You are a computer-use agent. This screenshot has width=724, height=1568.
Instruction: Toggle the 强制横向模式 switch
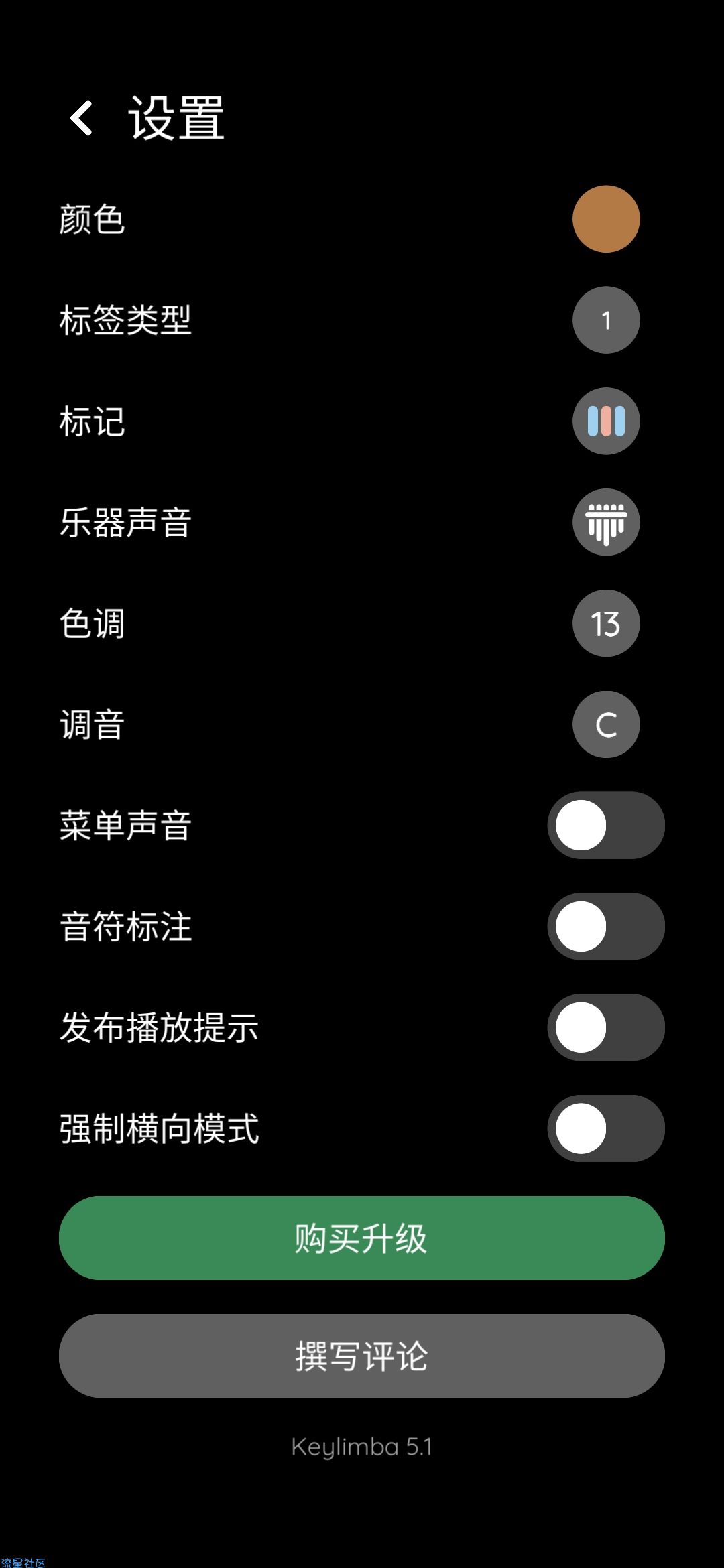(606, 1128)
